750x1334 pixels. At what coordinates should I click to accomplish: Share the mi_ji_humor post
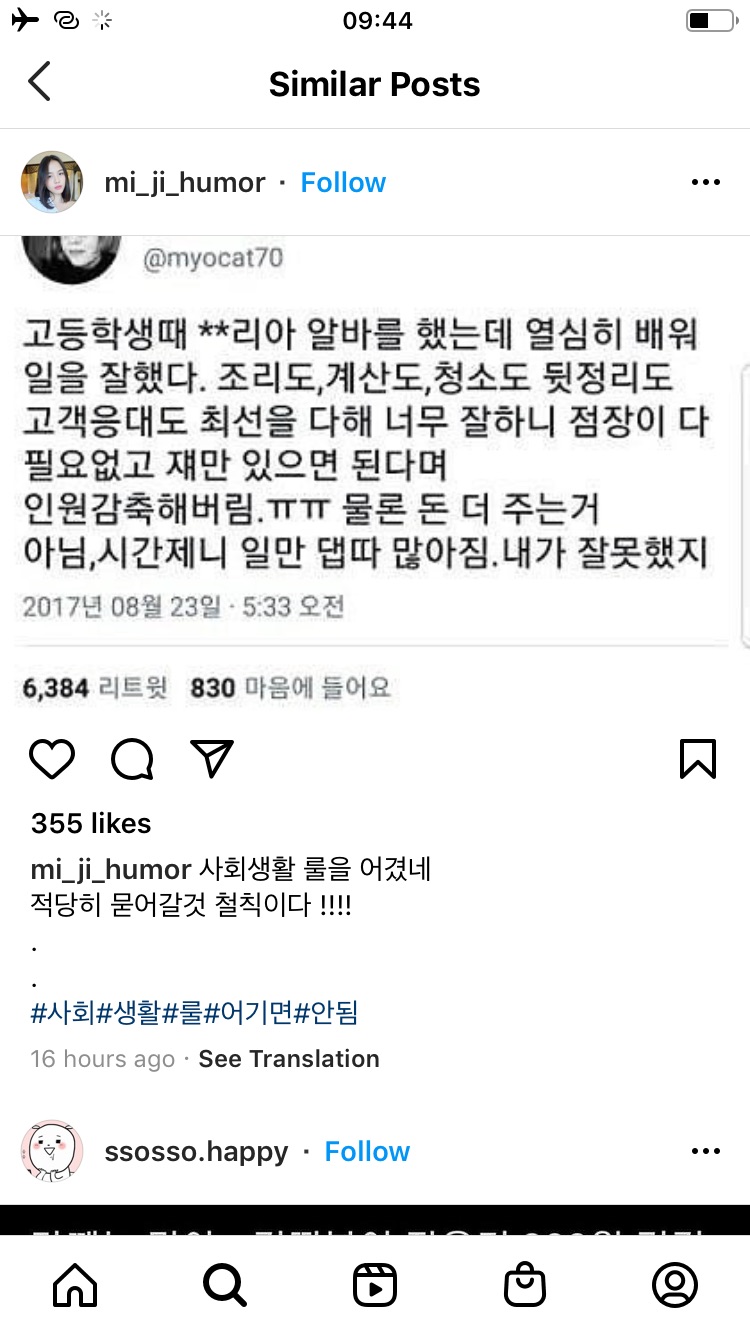tap(211, 759)
